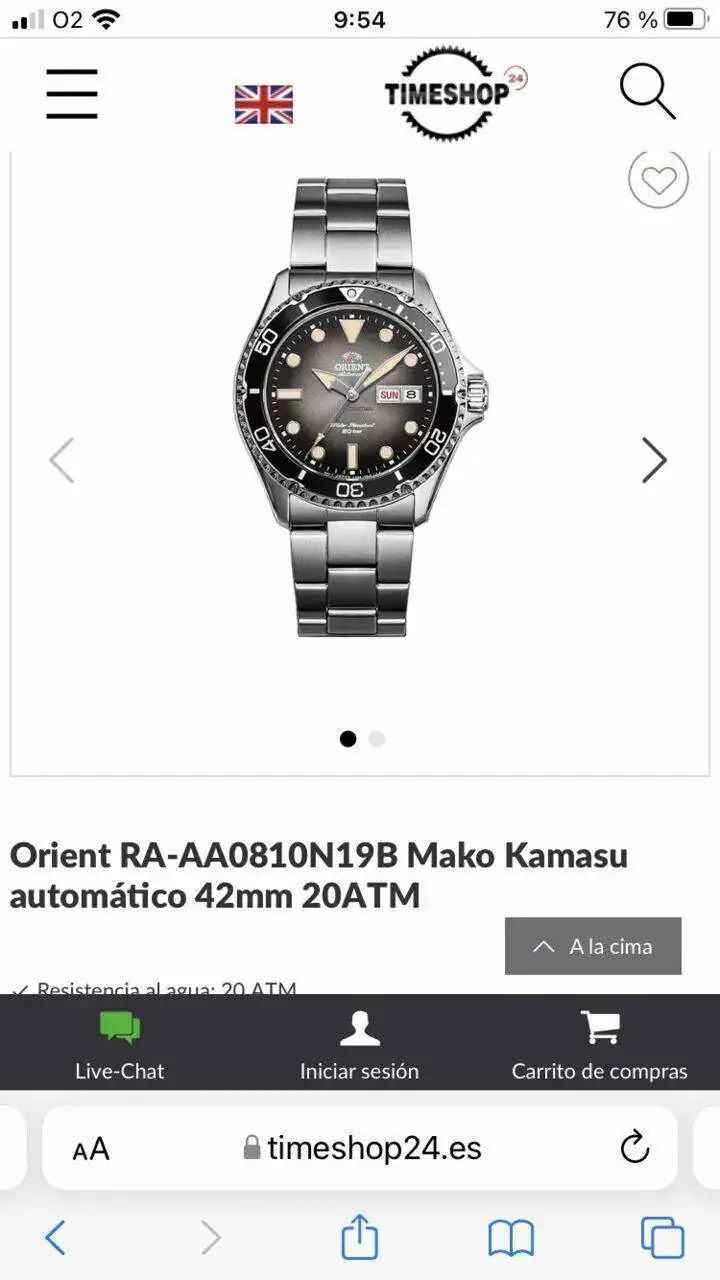Open the Orient watch product image

(x=360, y=406)
